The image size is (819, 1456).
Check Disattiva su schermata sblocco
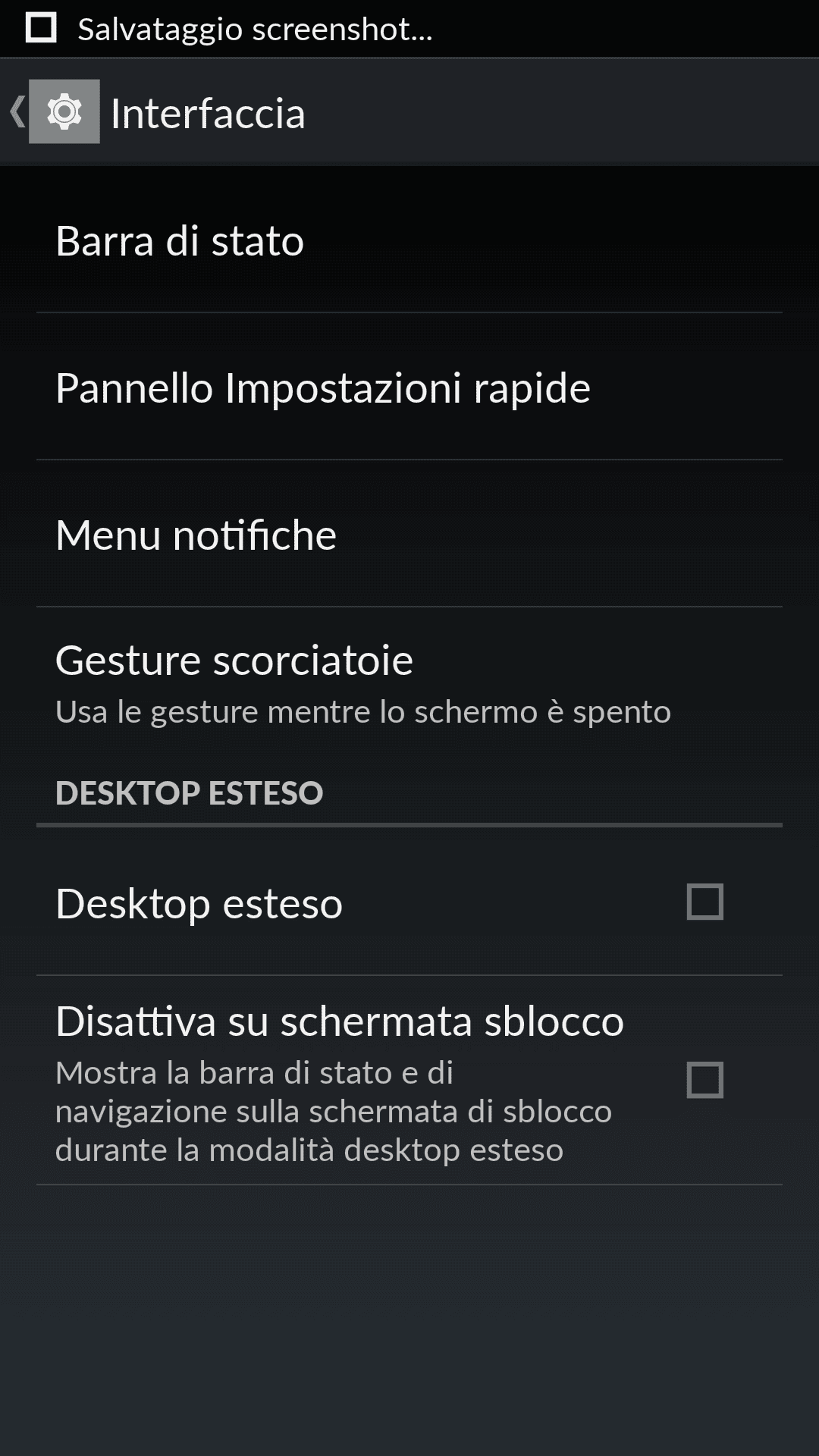click(704, 1080)
